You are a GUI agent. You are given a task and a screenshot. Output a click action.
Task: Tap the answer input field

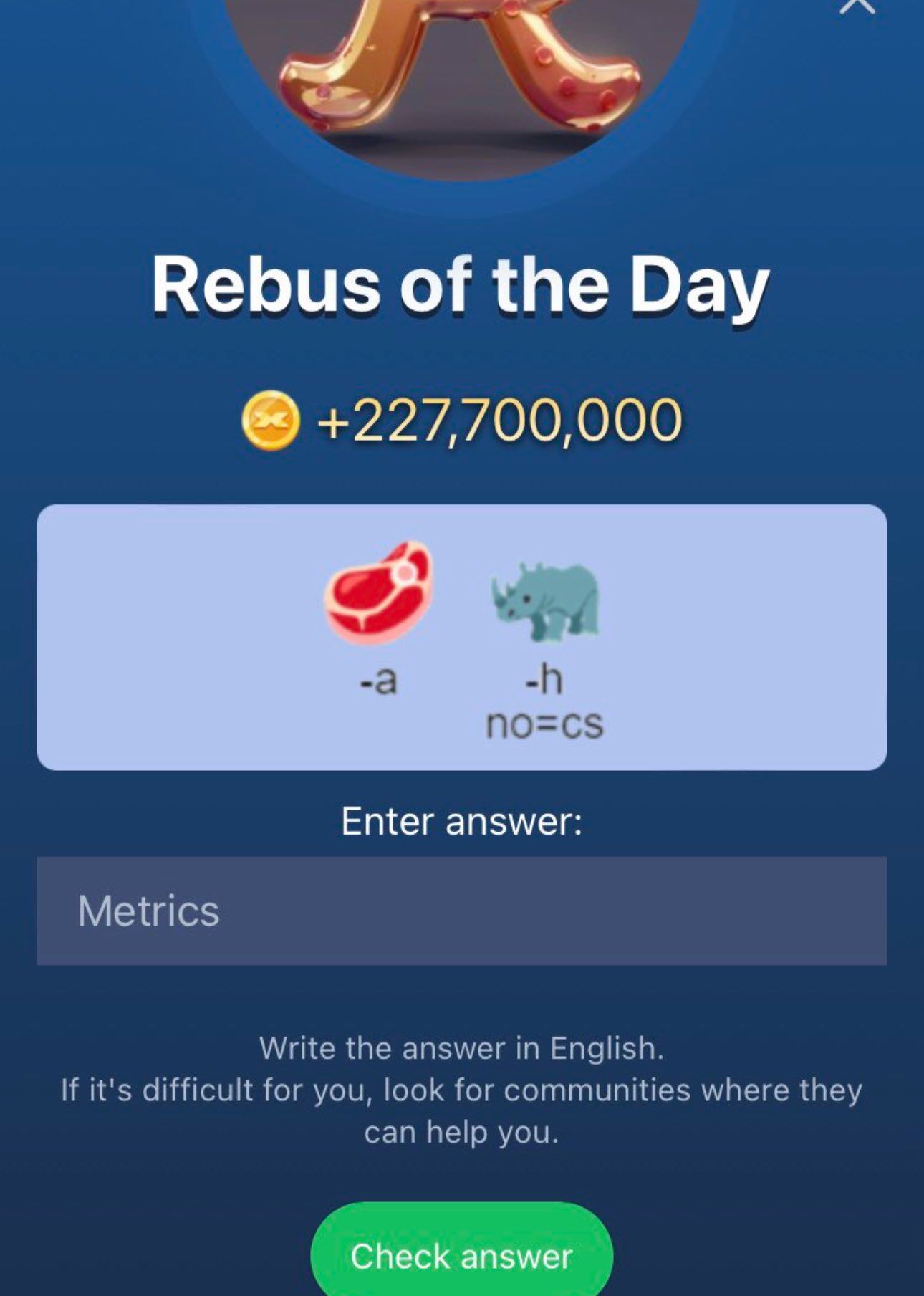(x=461, y=911)
